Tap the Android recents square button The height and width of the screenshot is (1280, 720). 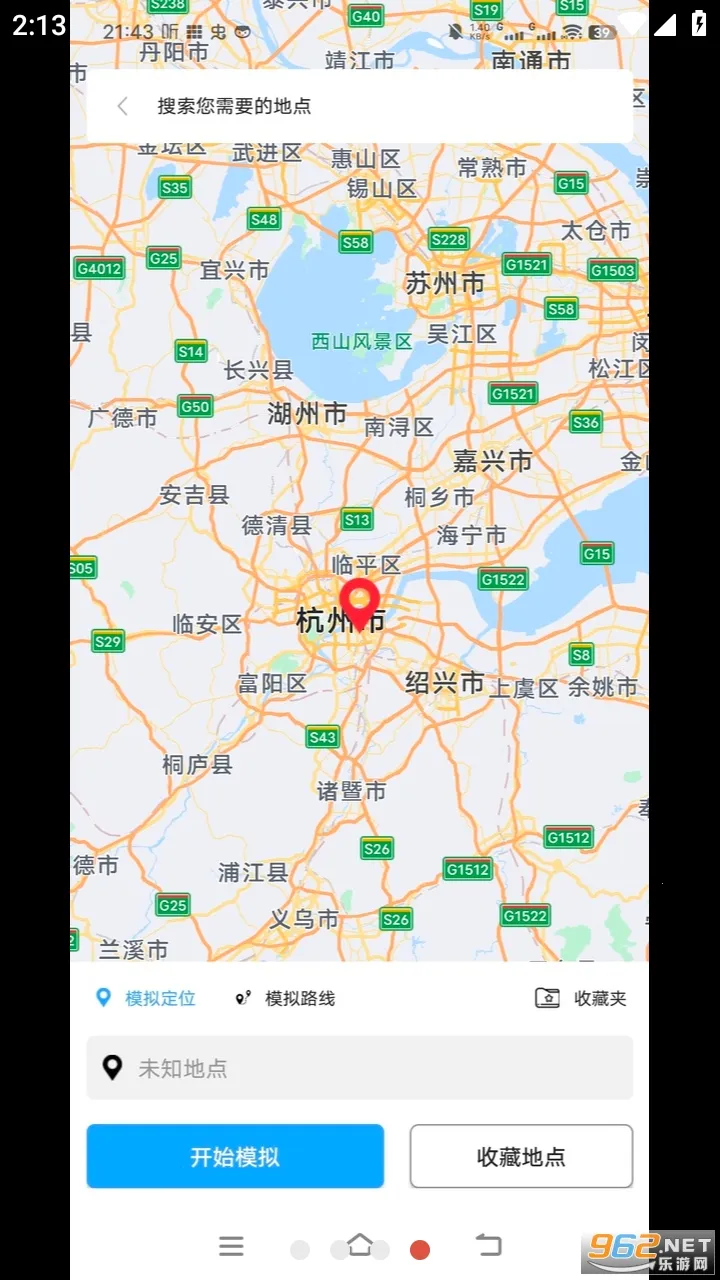click(231, 1246)
